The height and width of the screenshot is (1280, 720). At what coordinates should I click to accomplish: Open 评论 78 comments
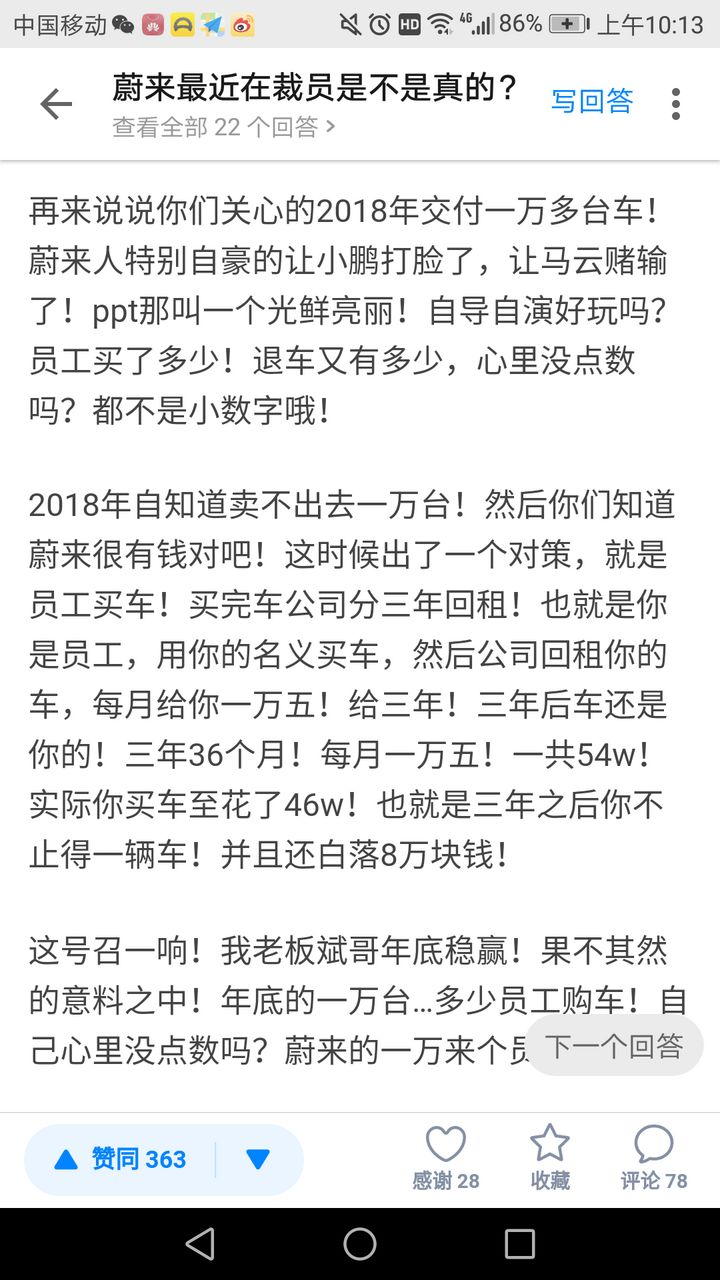pyautogui.click(x=654, y=1158)
